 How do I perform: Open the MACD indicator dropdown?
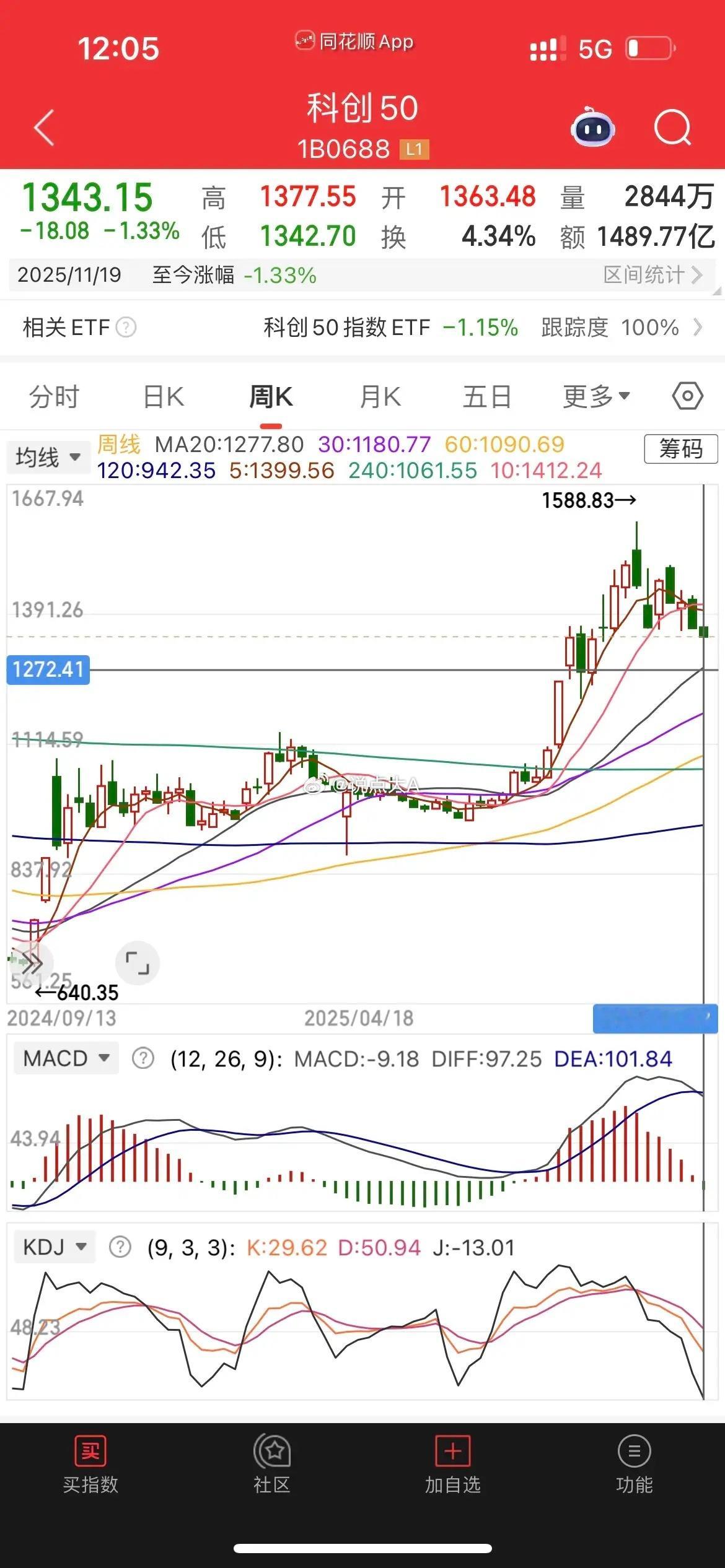coord(66,1058)
